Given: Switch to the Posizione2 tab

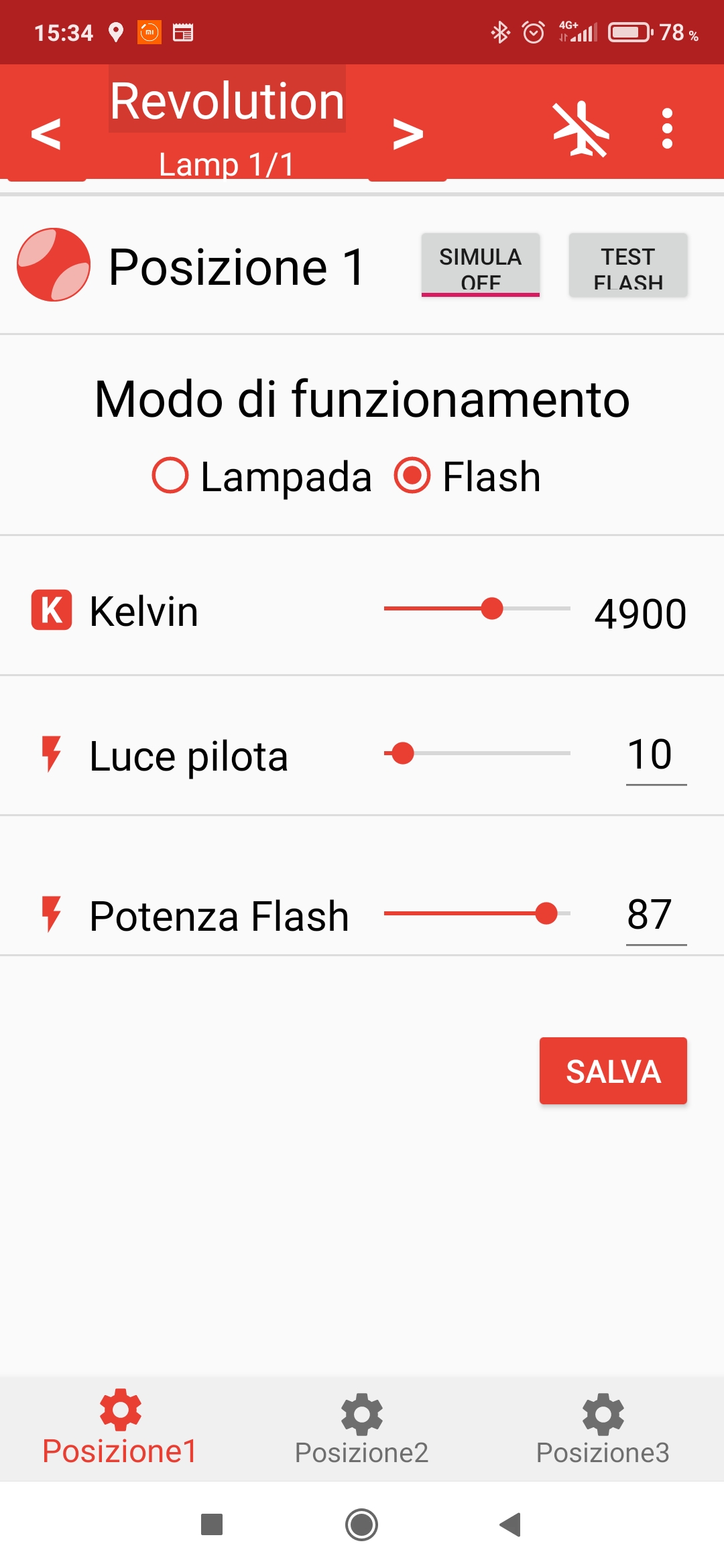Looking at the screenshot, I should point(362,1429).
